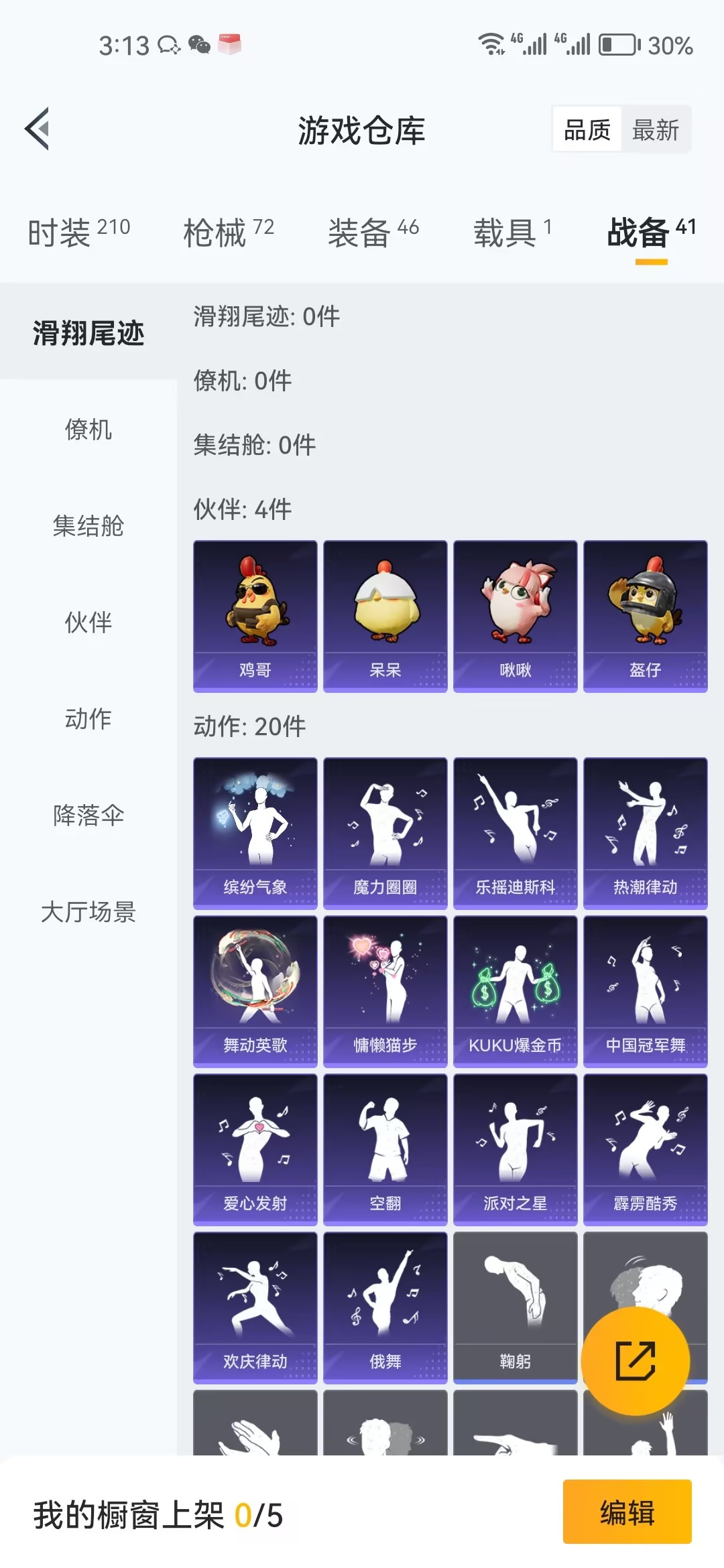This screenshot has width=724, height=1568.
Task: Switch sorting to 品质
Action: pyautogui.click(x=586, y=129)
